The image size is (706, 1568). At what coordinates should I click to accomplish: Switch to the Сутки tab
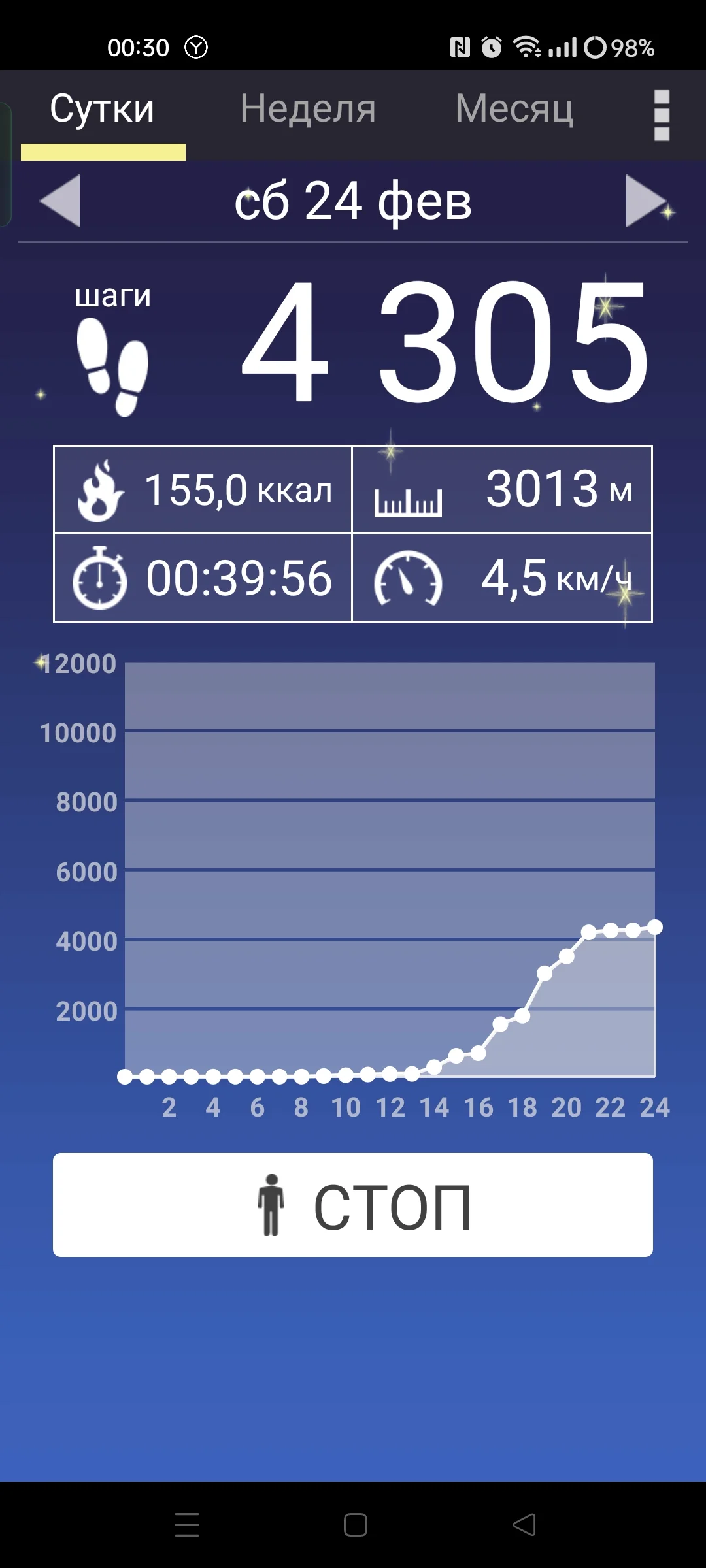click(103, 109)
